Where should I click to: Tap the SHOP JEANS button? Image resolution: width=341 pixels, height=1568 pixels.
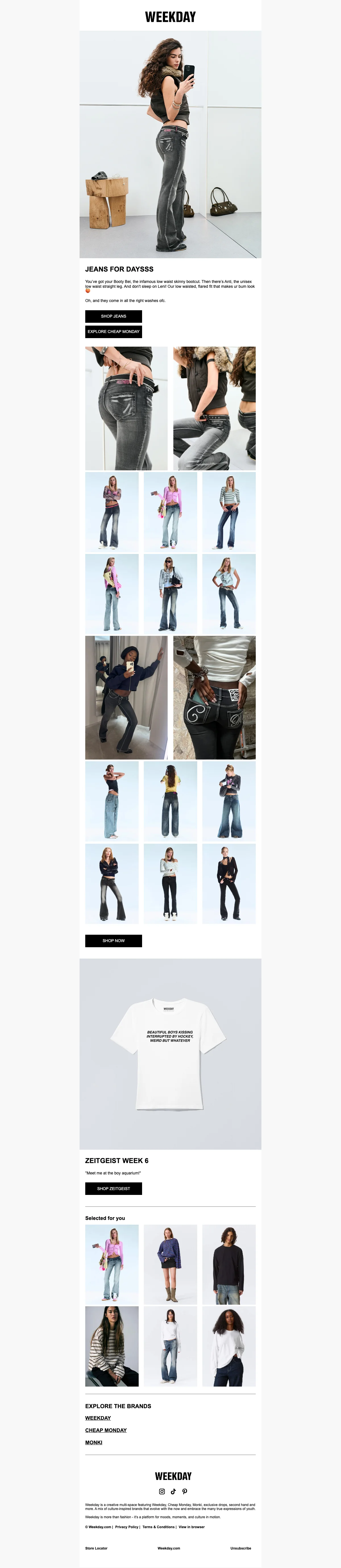[113, 316]
